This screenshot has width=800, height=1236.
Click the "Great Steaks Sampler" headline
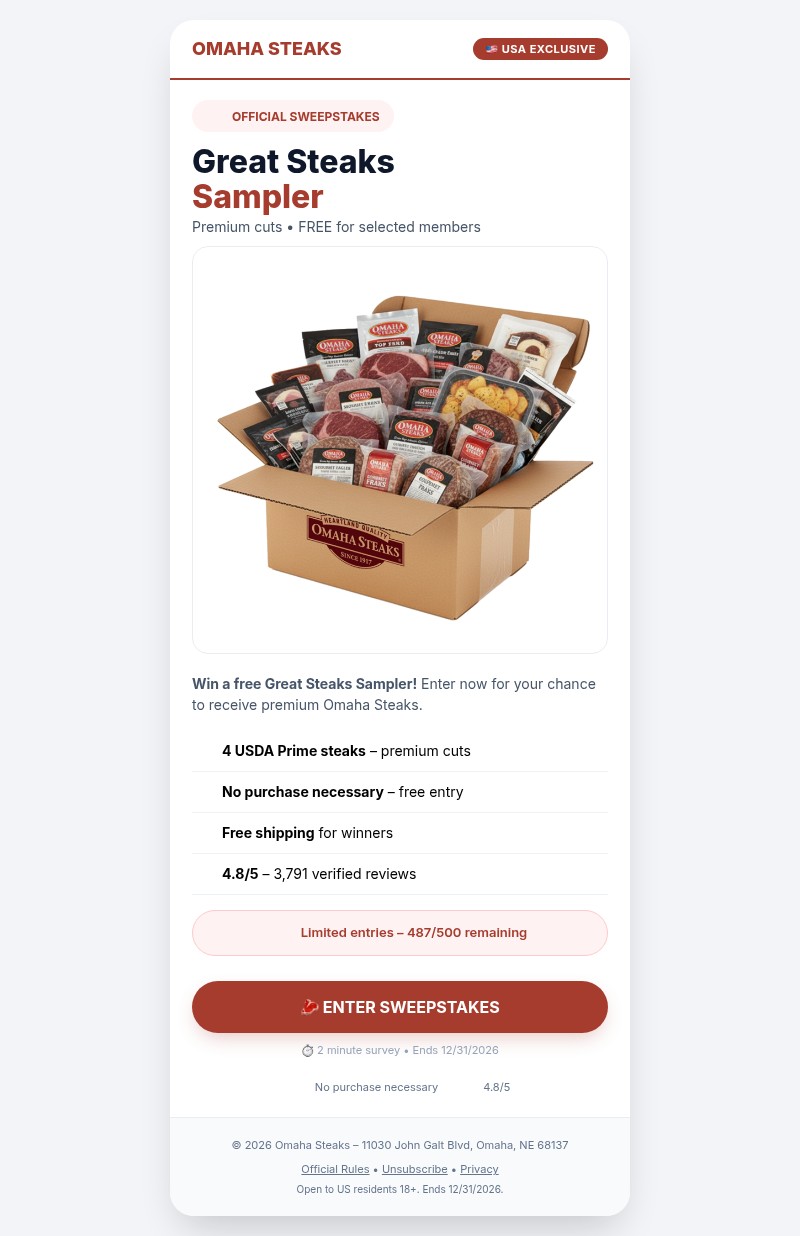click(x=293, y=178)
